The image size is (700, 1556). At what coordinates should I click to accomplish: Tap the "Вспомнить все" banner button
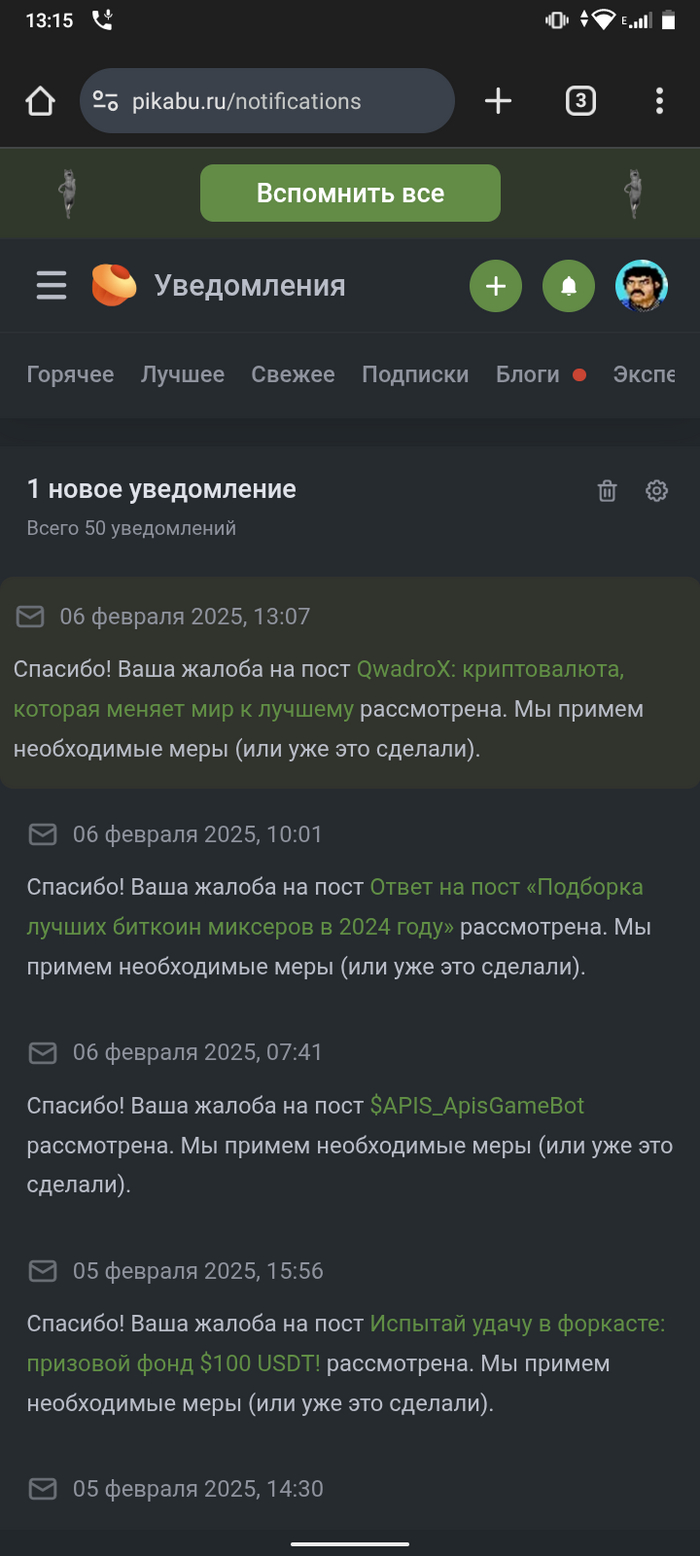(x=350, y=193)
